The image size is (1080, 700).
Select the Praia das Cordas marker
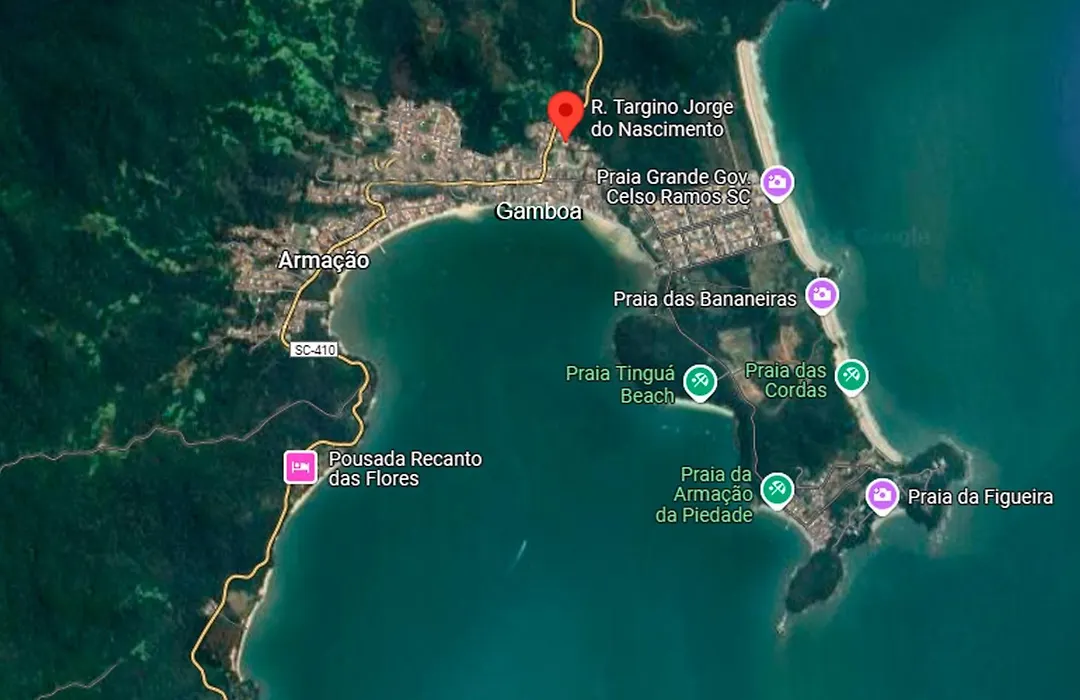pyautogui.click(x=851, y=376)
